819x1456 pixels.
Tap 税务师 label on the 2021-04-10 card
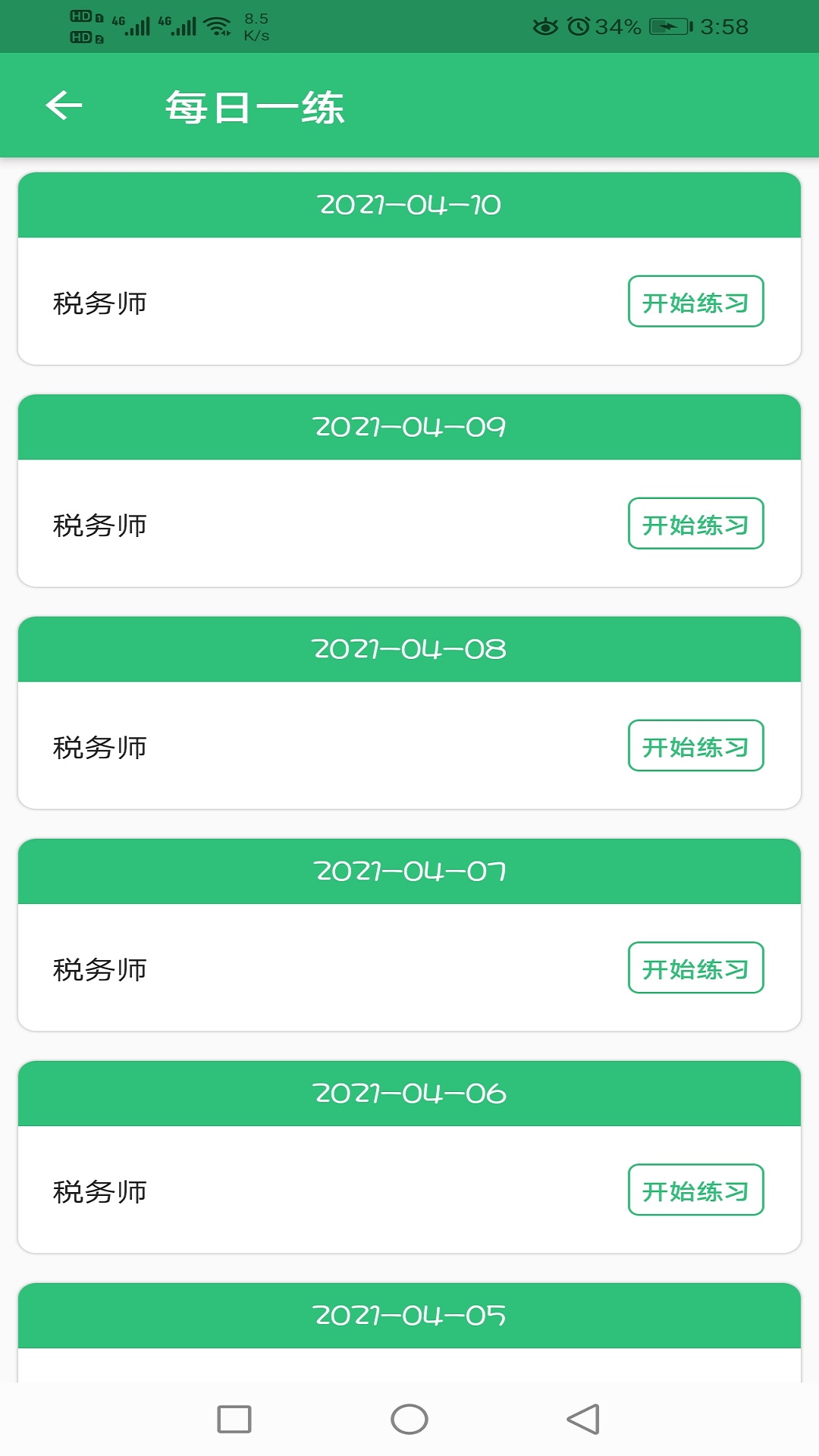coord(99,301)
